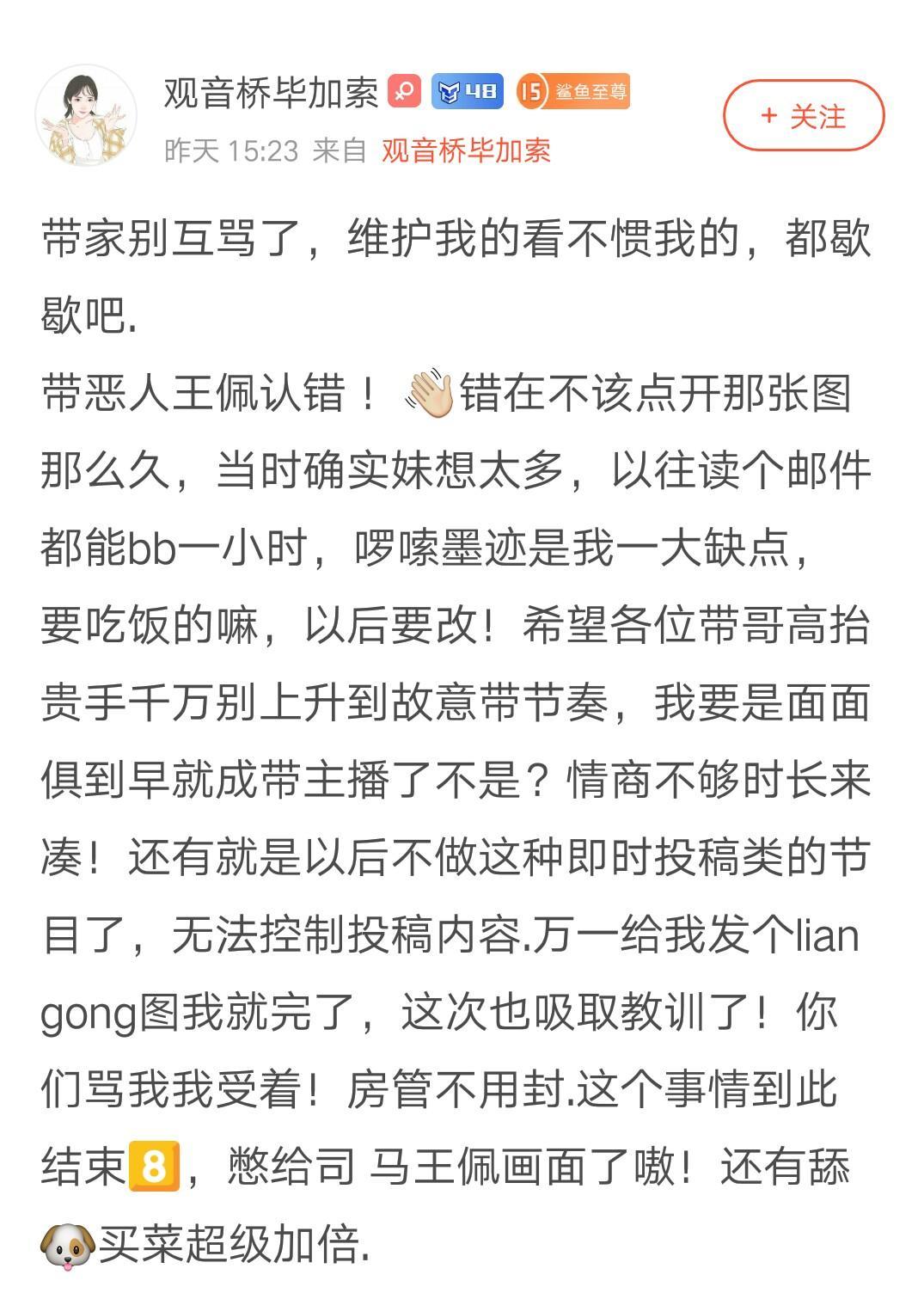Open the 鲨鱼至尊 level 15 badge

(x=572, y=91)
